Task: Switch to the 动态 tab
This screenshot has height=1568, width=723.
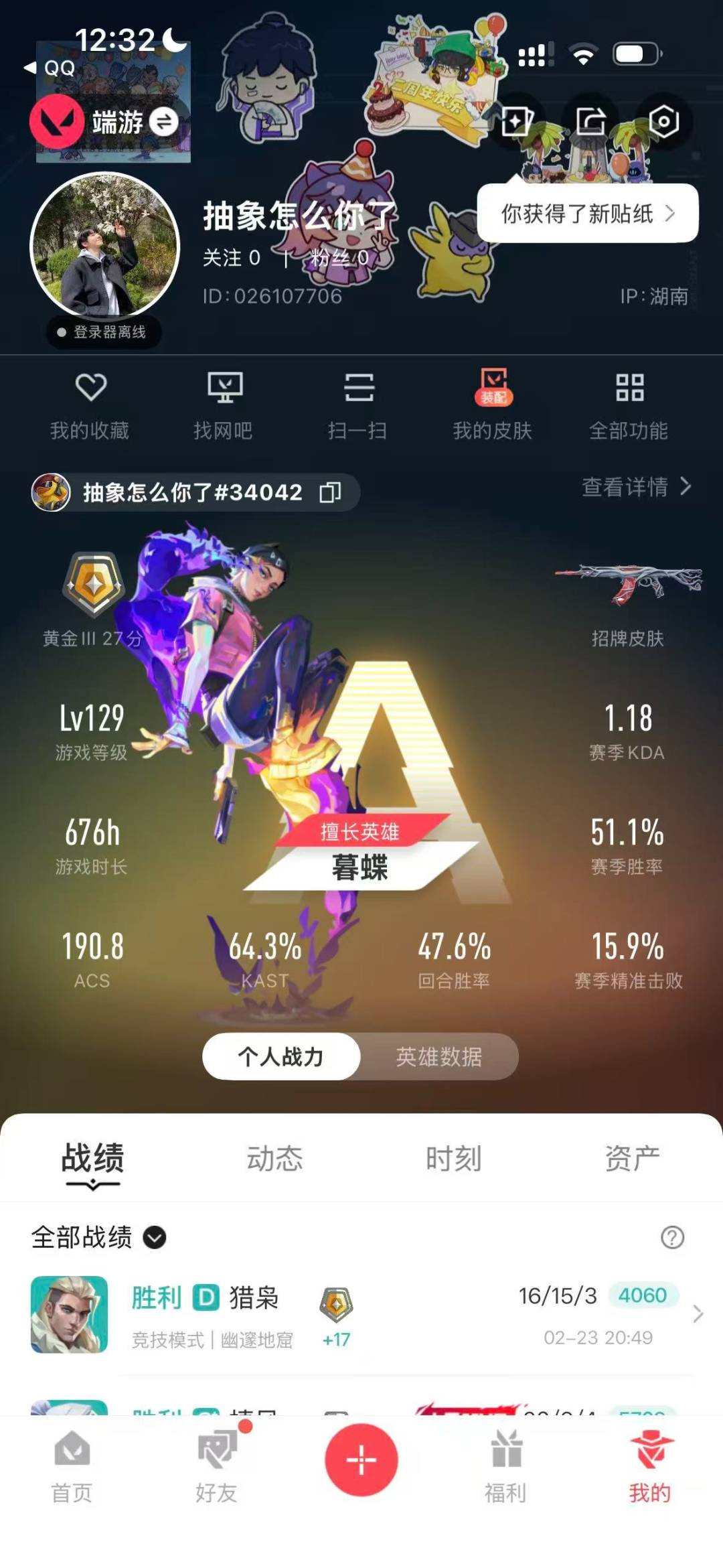Action: 275,1157
